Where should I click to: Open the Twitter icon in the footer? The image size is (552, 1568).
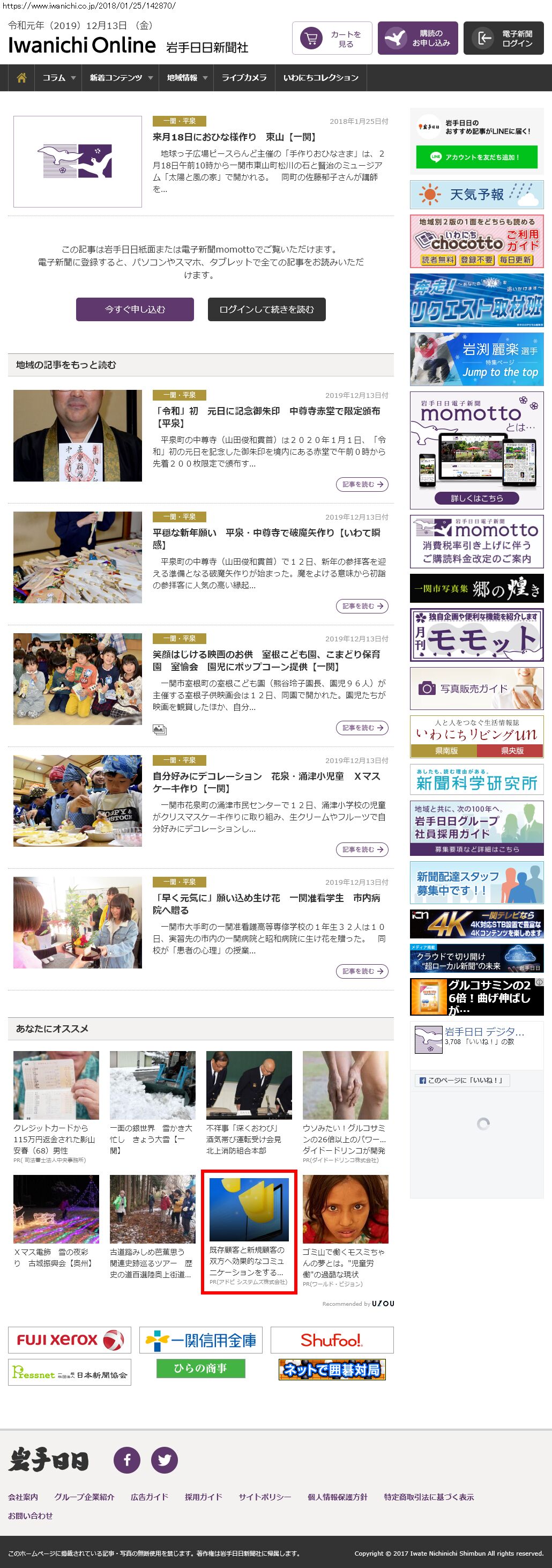[x=165, y=1460]
